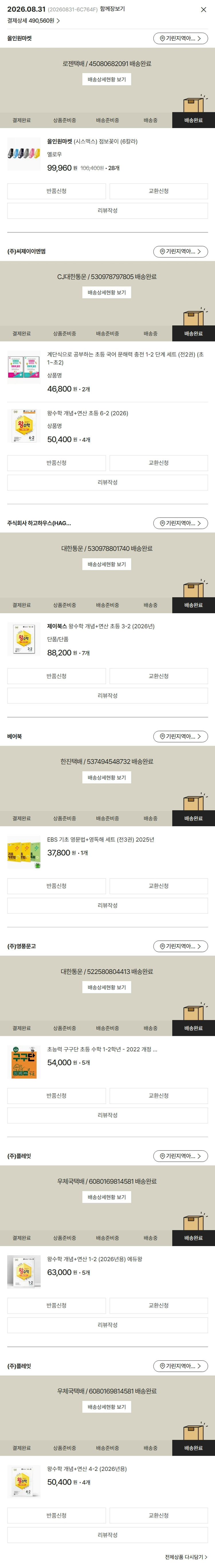Open address chip beside (주)영풍문고

pos(180,947)
